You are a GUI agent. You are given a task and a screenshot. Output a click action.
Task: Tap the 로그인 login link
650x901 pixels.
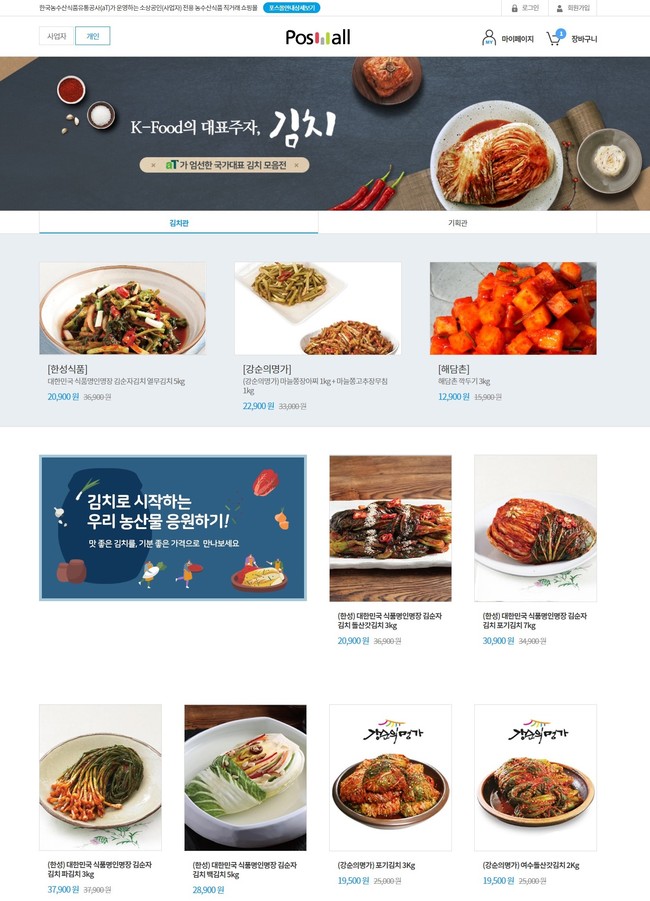click(x=525, y=8)
